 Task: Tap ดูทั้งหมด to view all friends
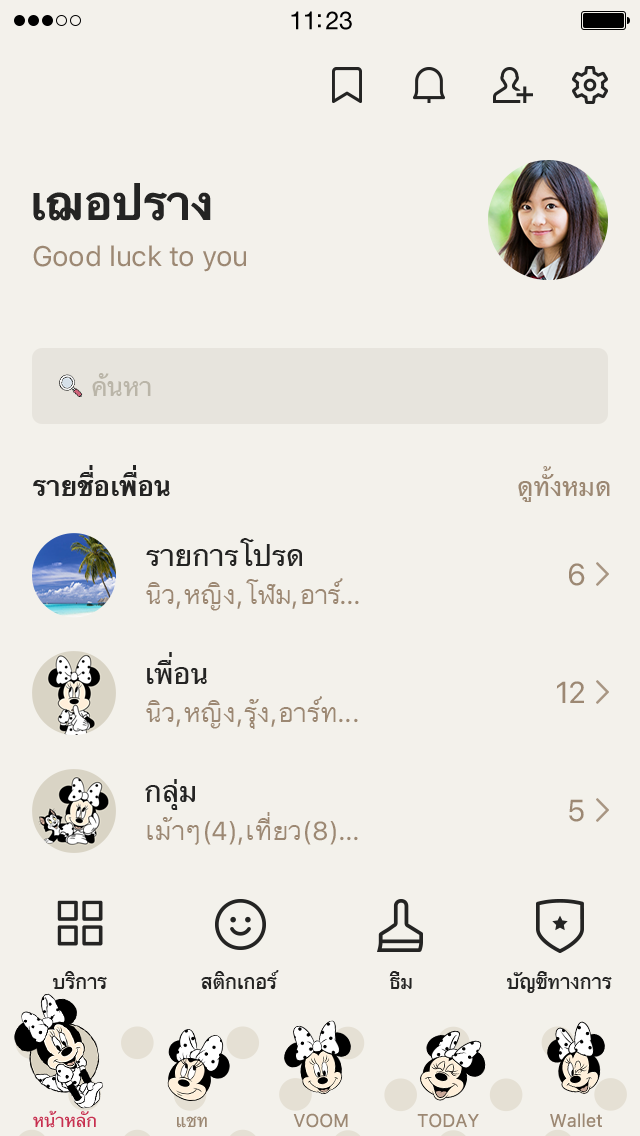coord(563,488)
